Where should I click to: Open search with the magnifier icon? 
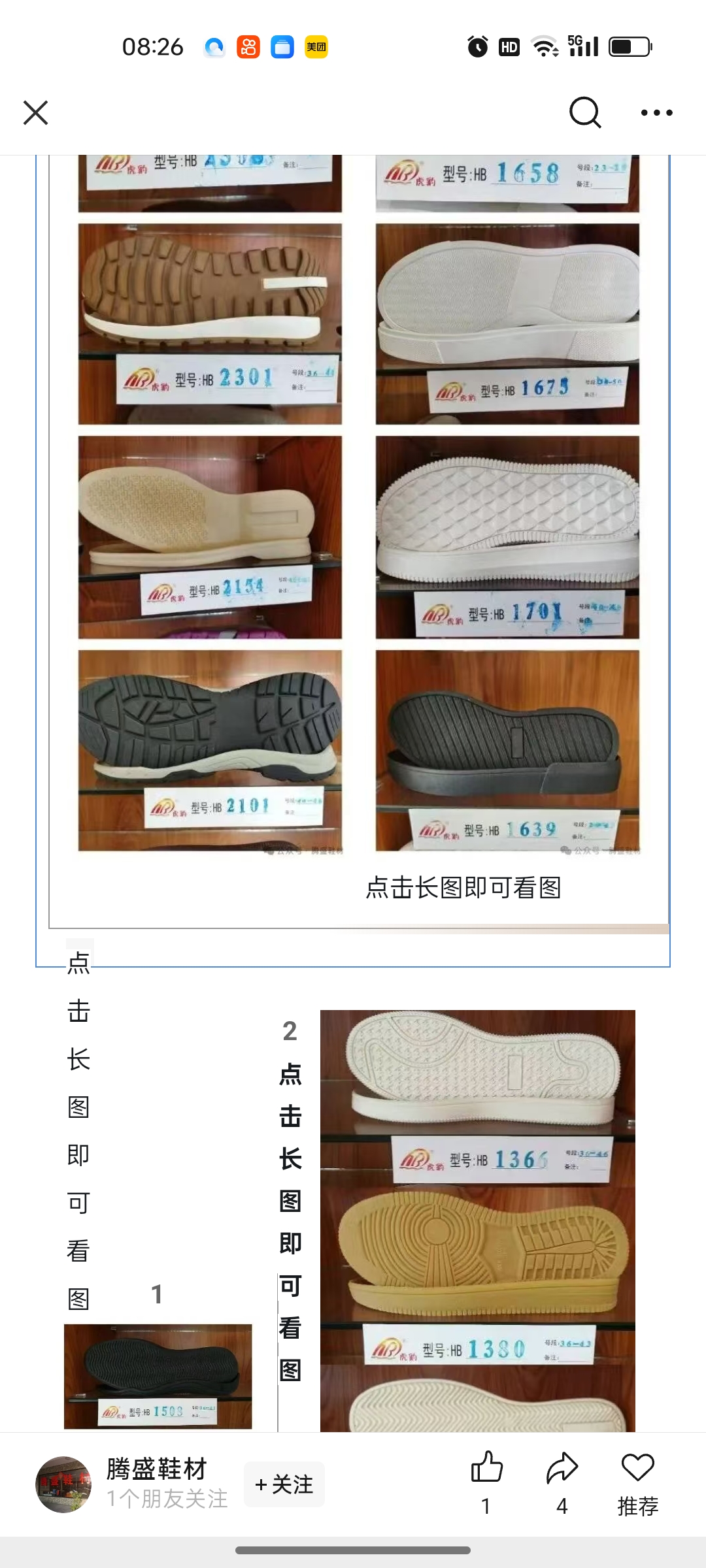tap(584, 112)
